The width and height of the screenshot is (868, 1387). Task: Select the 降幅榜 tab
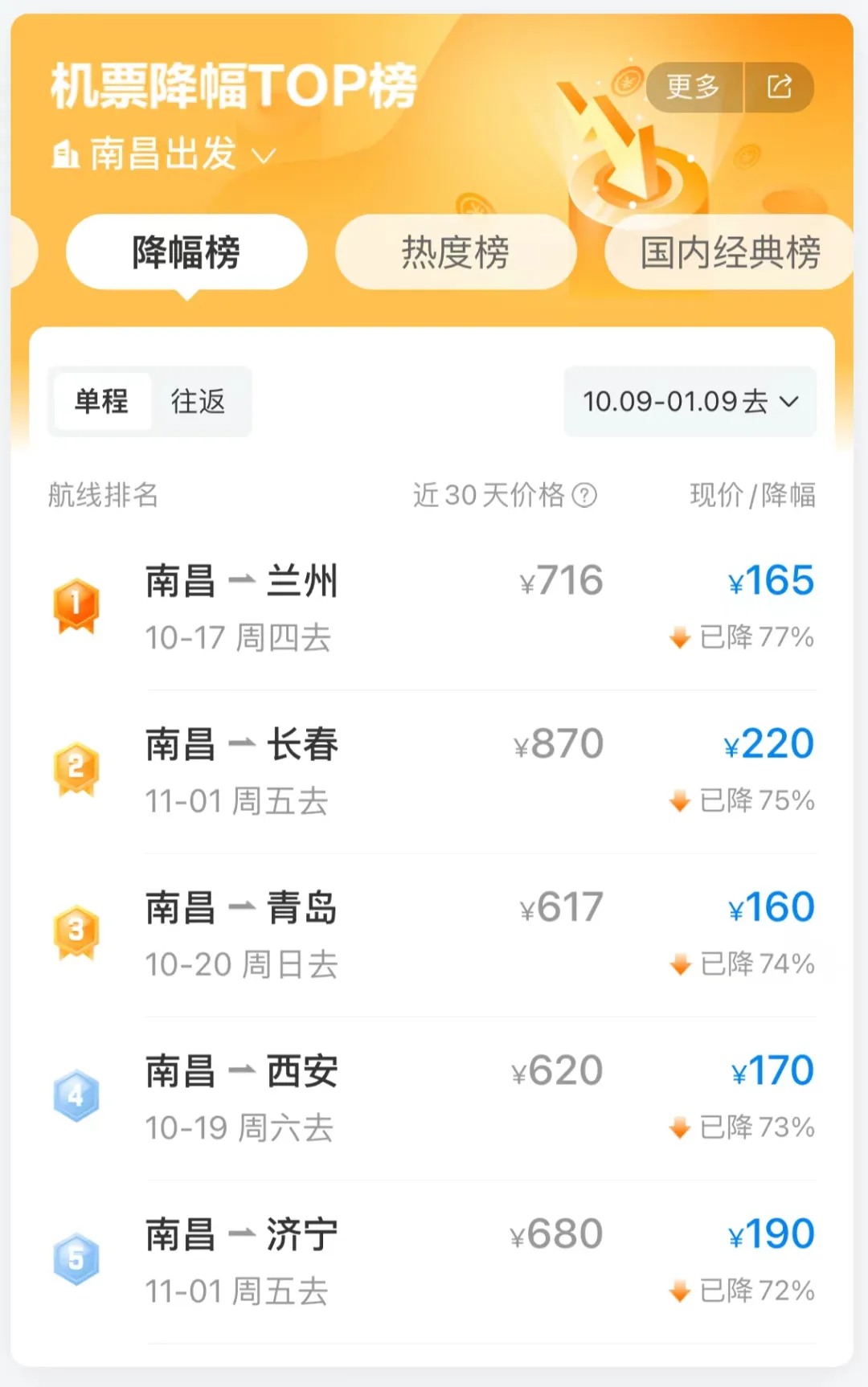click(186, 252)
